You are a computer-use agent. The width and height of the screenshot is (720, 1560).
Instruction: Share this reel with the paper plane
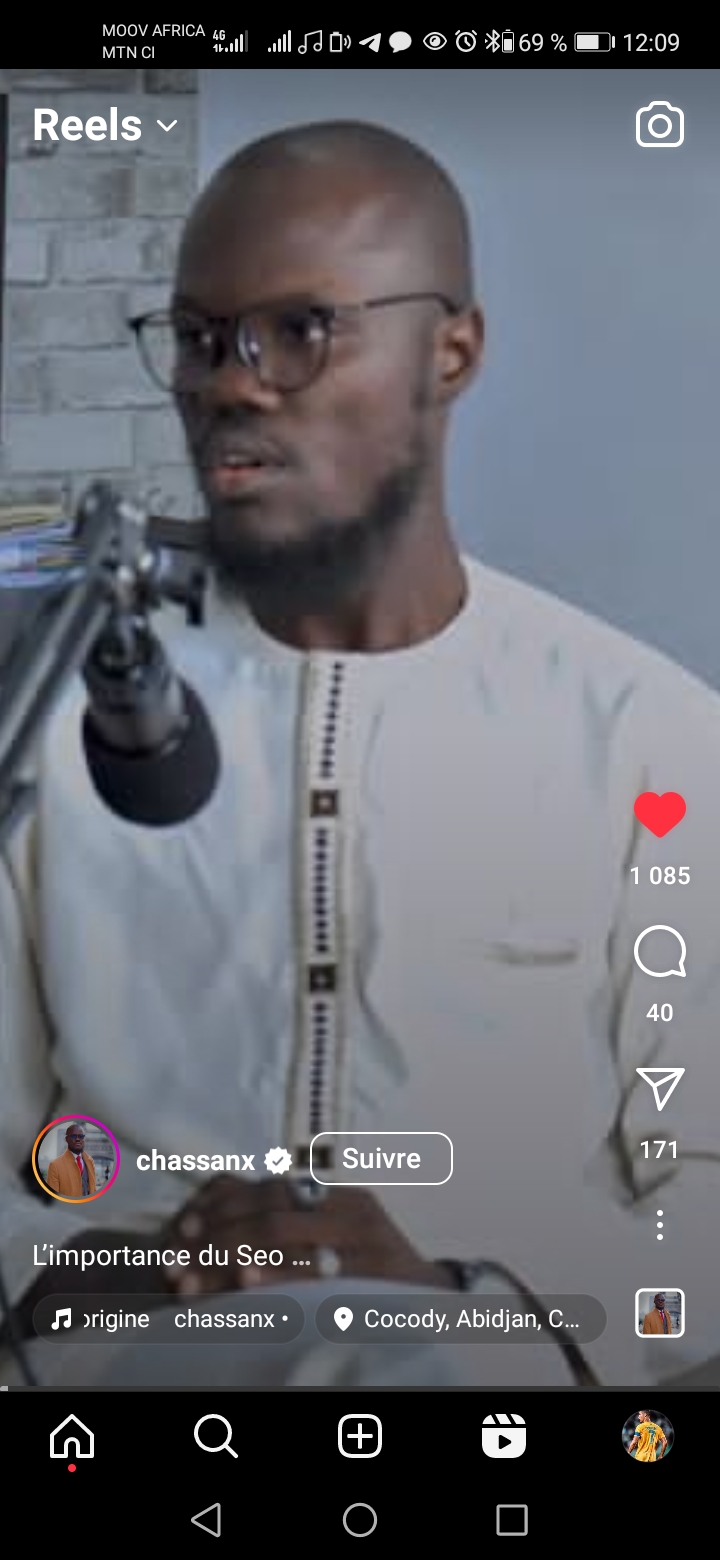660,1088
